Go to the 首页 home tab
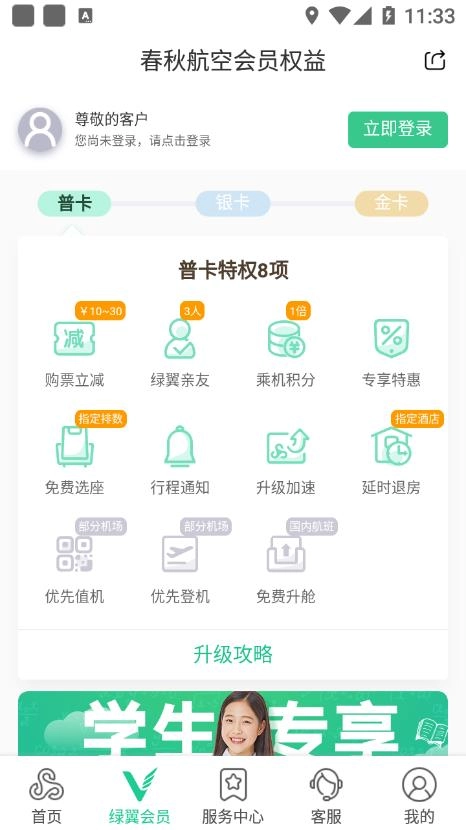466x830 pixels. tap(47, 795)
